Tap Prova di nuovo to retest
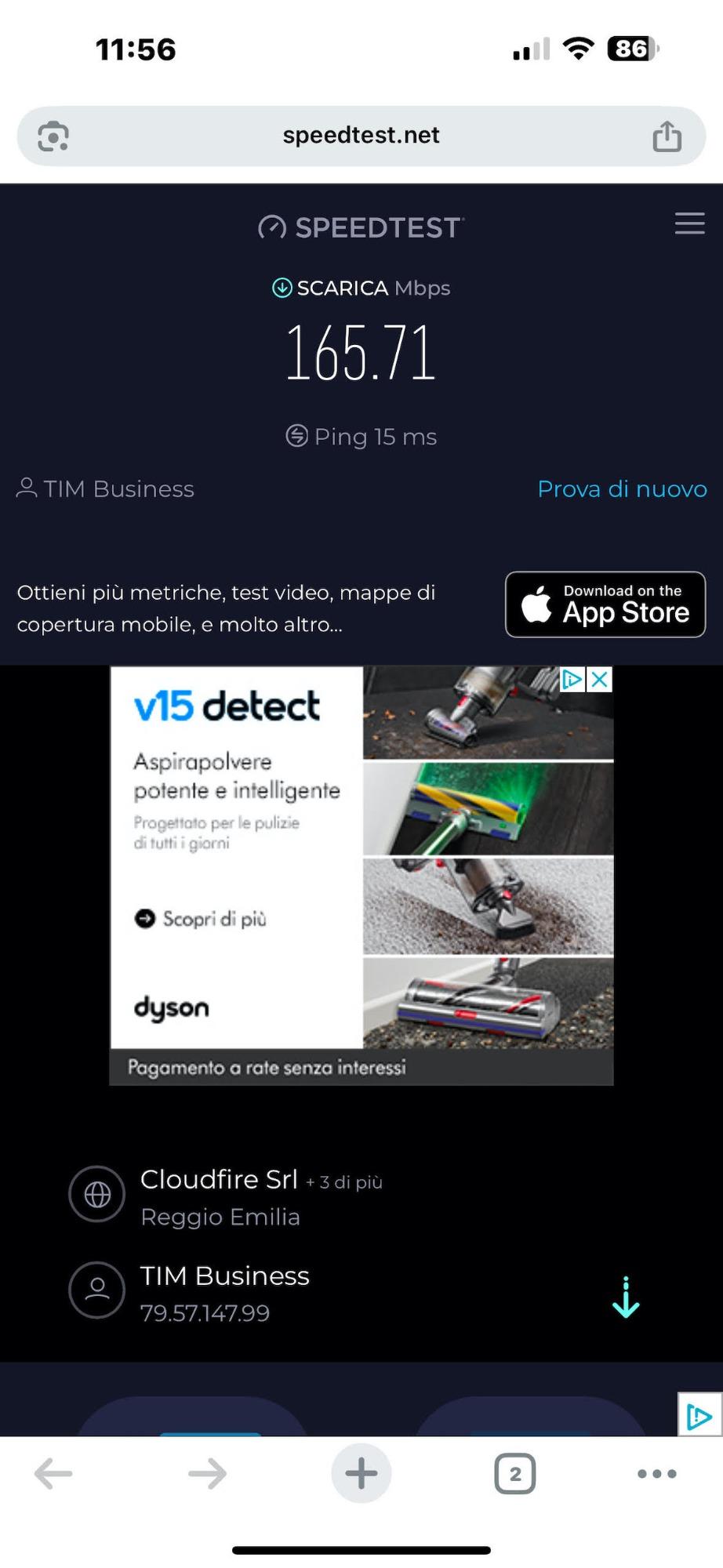The height and width of the screenshot is (1568, 723). click(x=622, y=489)
